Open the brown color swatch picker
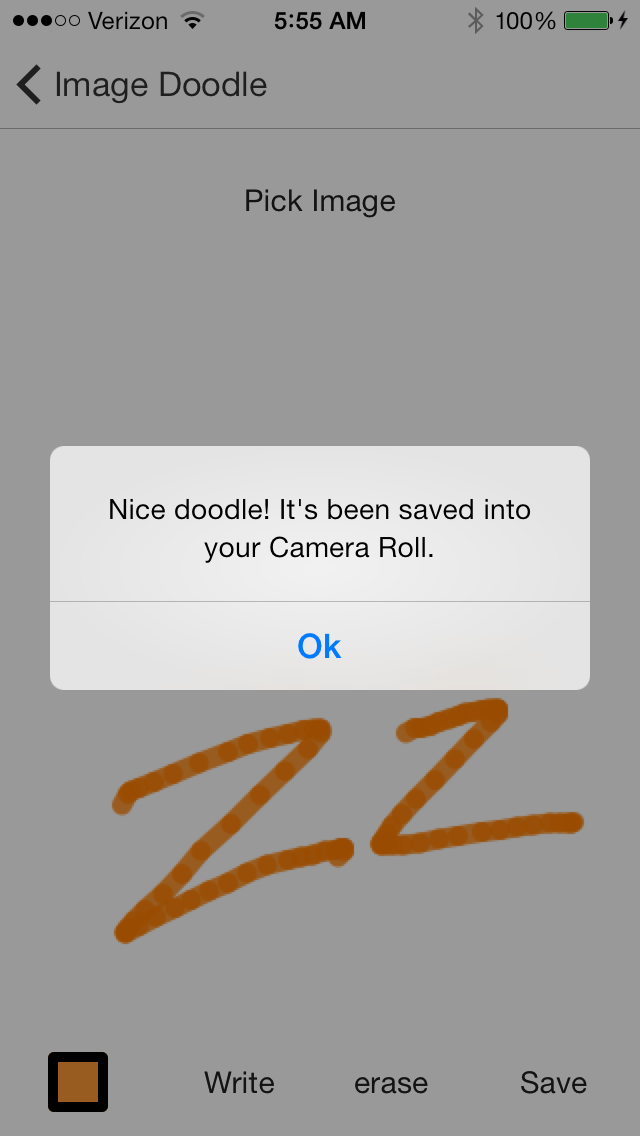The width and height of the screenshot is (640, 1136). [78, 1082]
